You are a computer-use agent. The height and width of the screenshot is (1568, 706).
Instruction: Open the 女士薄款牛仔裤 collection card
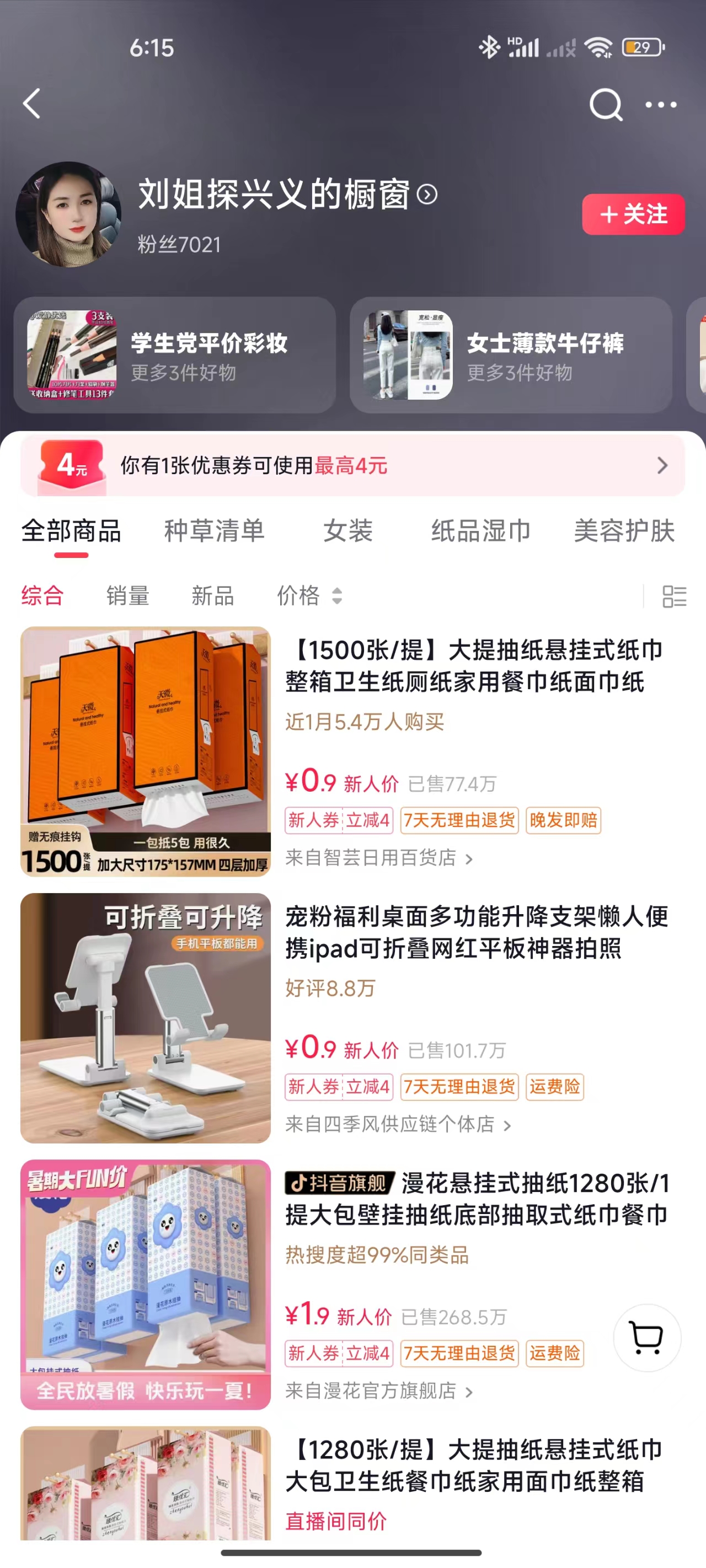pos(510,355)
